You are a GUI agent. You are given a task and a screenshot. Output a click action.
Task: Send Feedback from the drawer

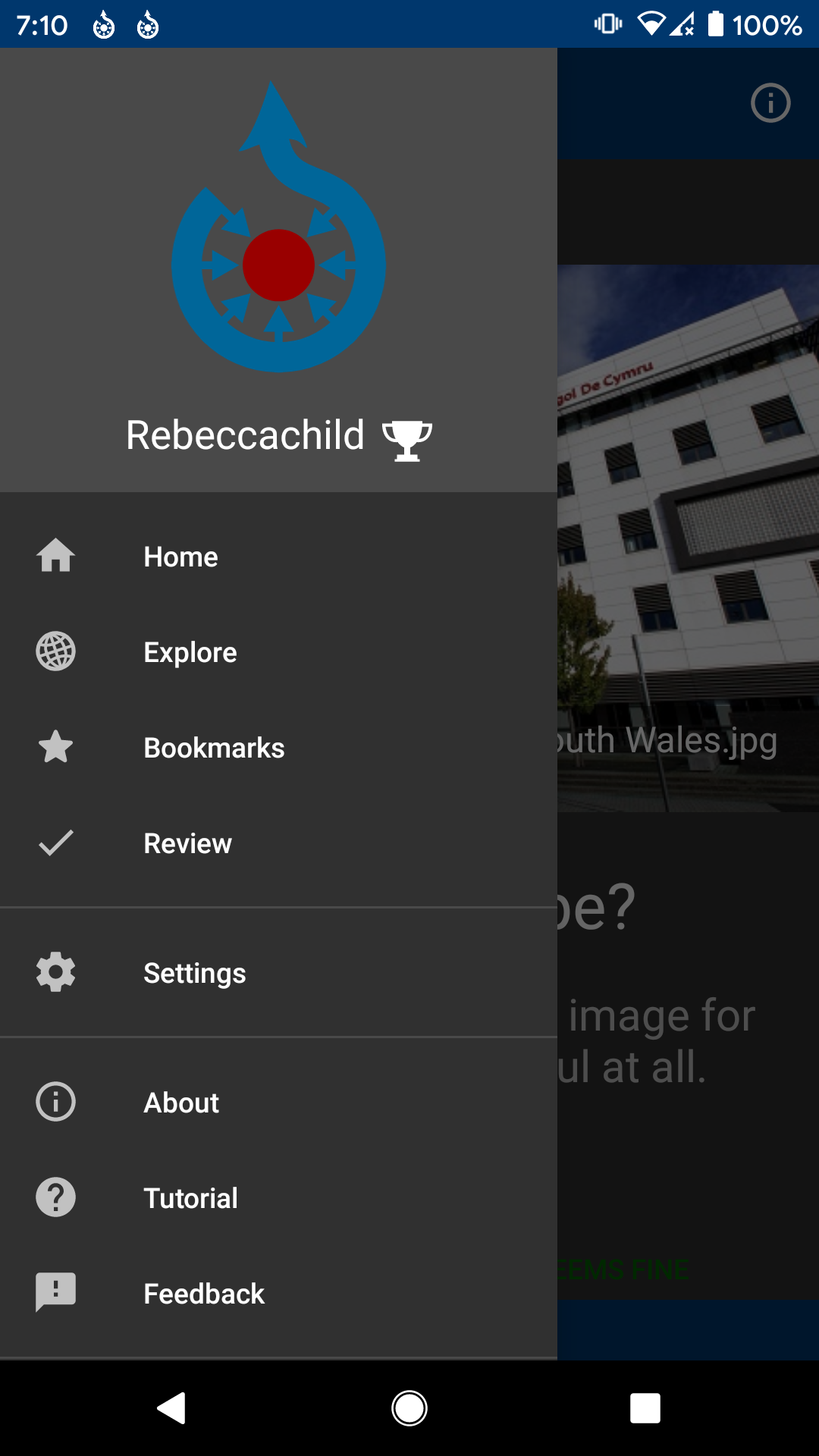204,1294
